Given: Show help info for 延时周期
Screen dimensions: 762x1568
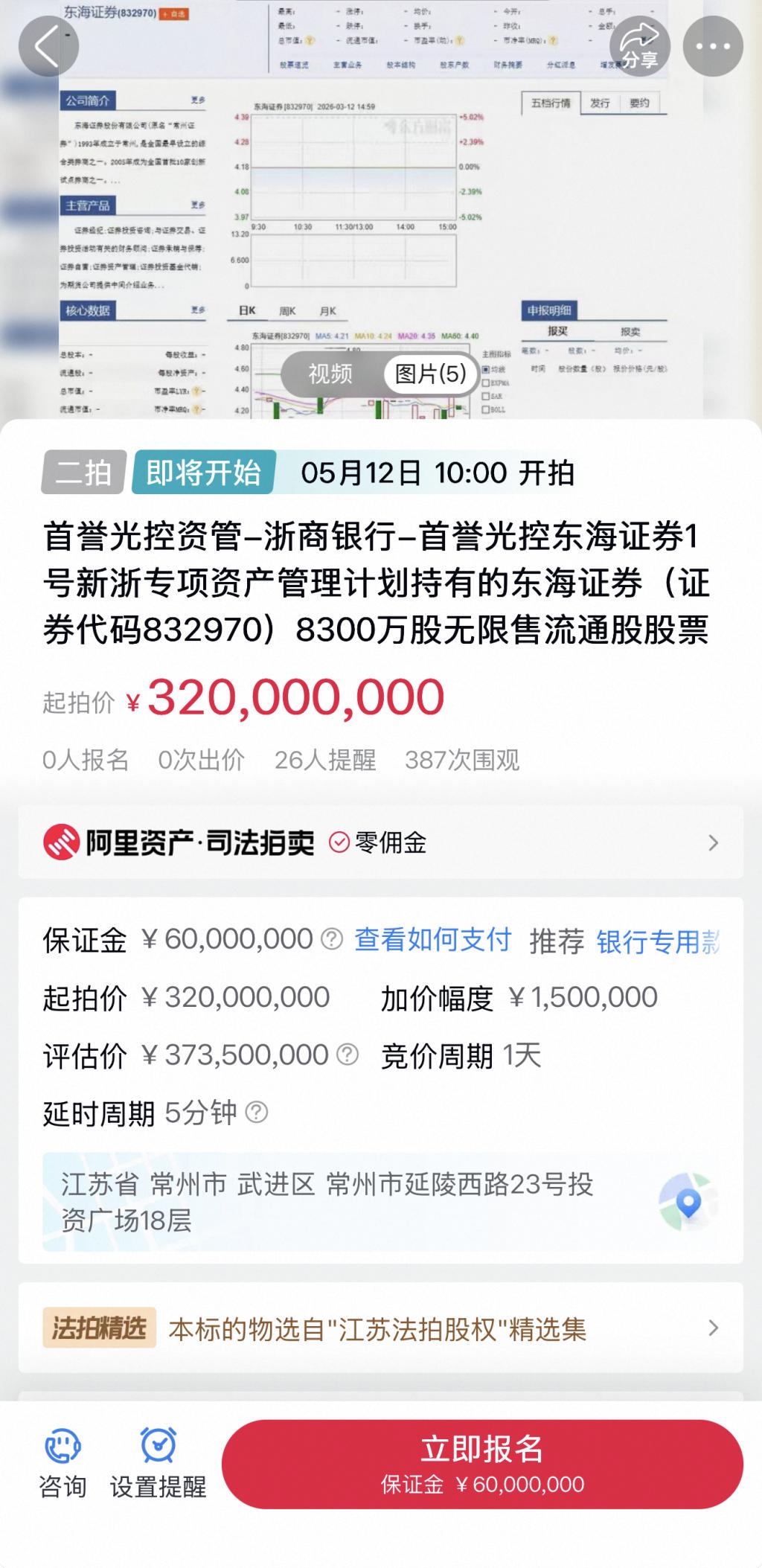Looking at the screenshot, I should (x=257, y=1113).
